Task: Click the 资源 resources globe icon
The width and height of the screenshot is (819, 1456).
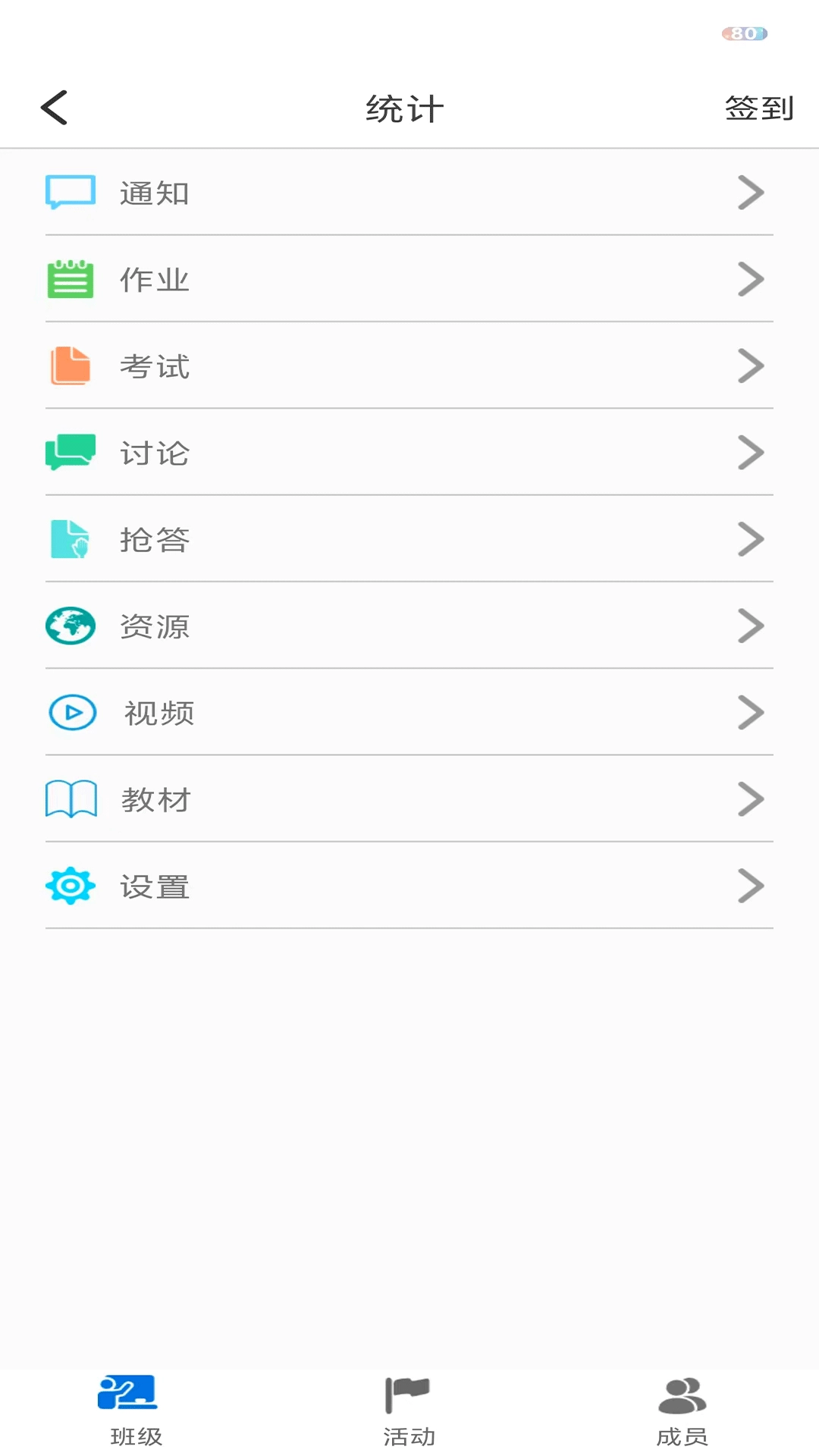Action: 71,626
